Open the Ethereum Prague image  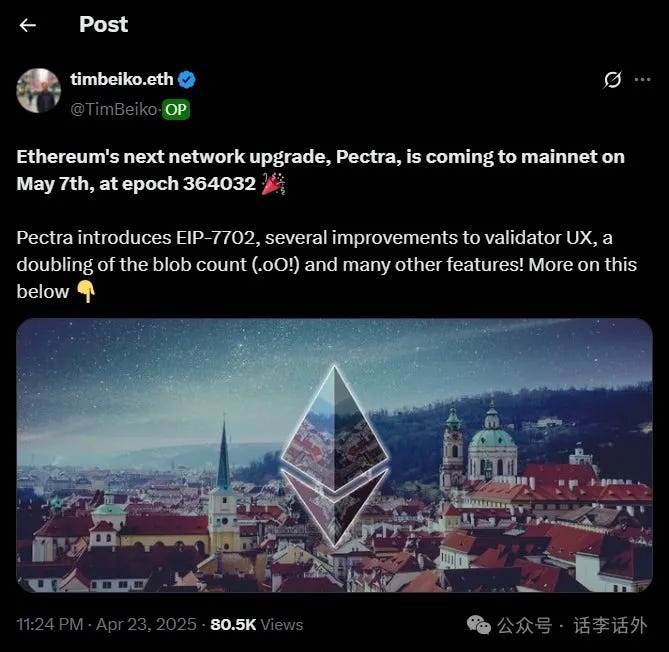click(334, 455)
